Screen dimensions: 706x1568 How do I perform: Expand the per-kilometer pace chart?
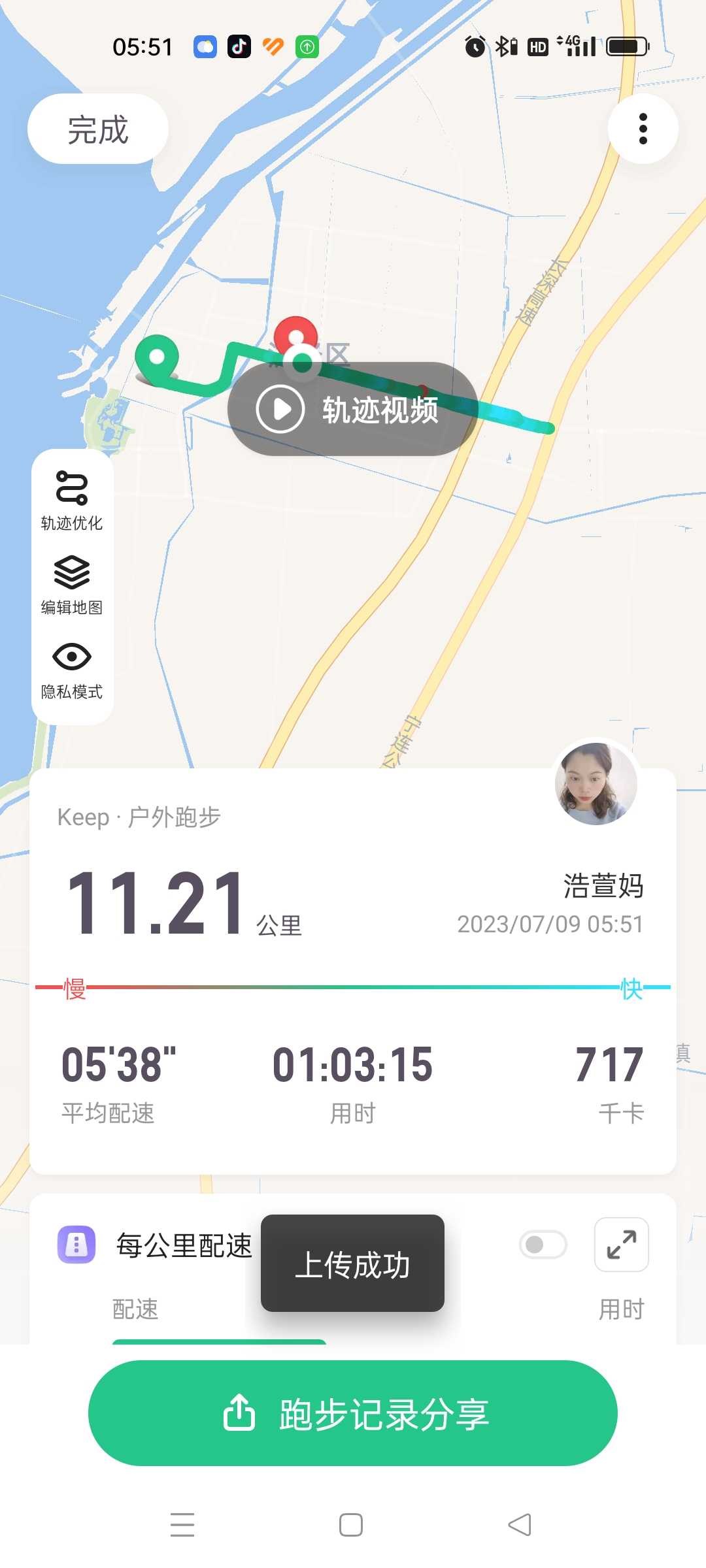(x=622, y=1245)
